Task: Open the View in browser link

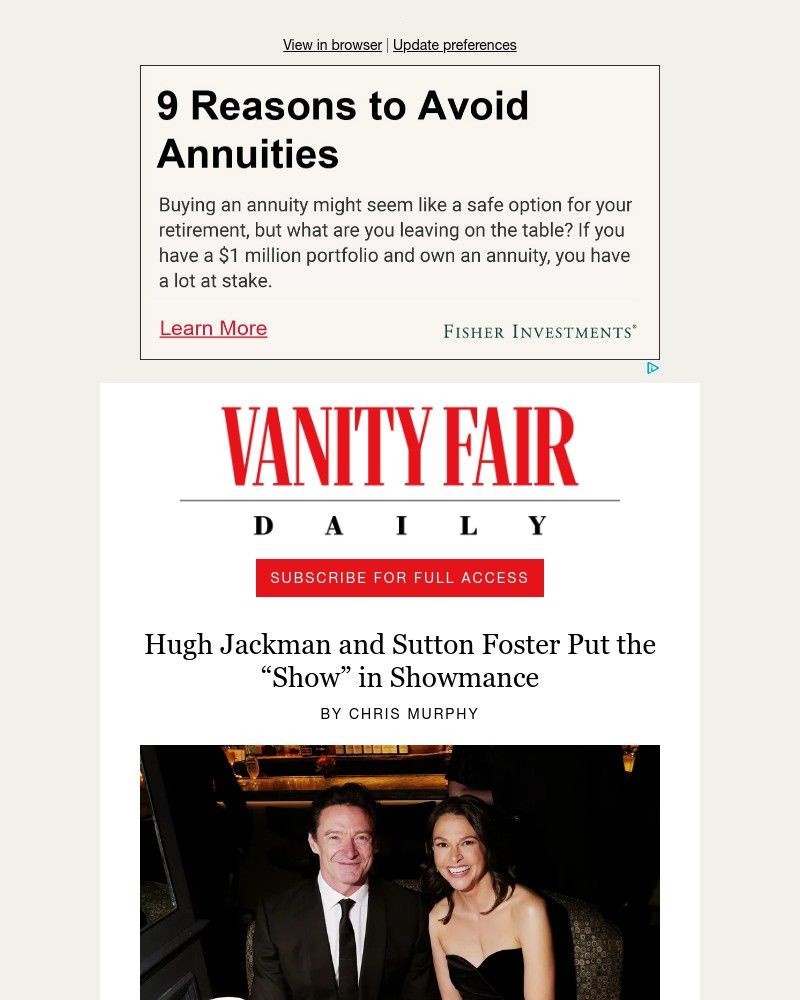Action: click(x=332, y=45)
